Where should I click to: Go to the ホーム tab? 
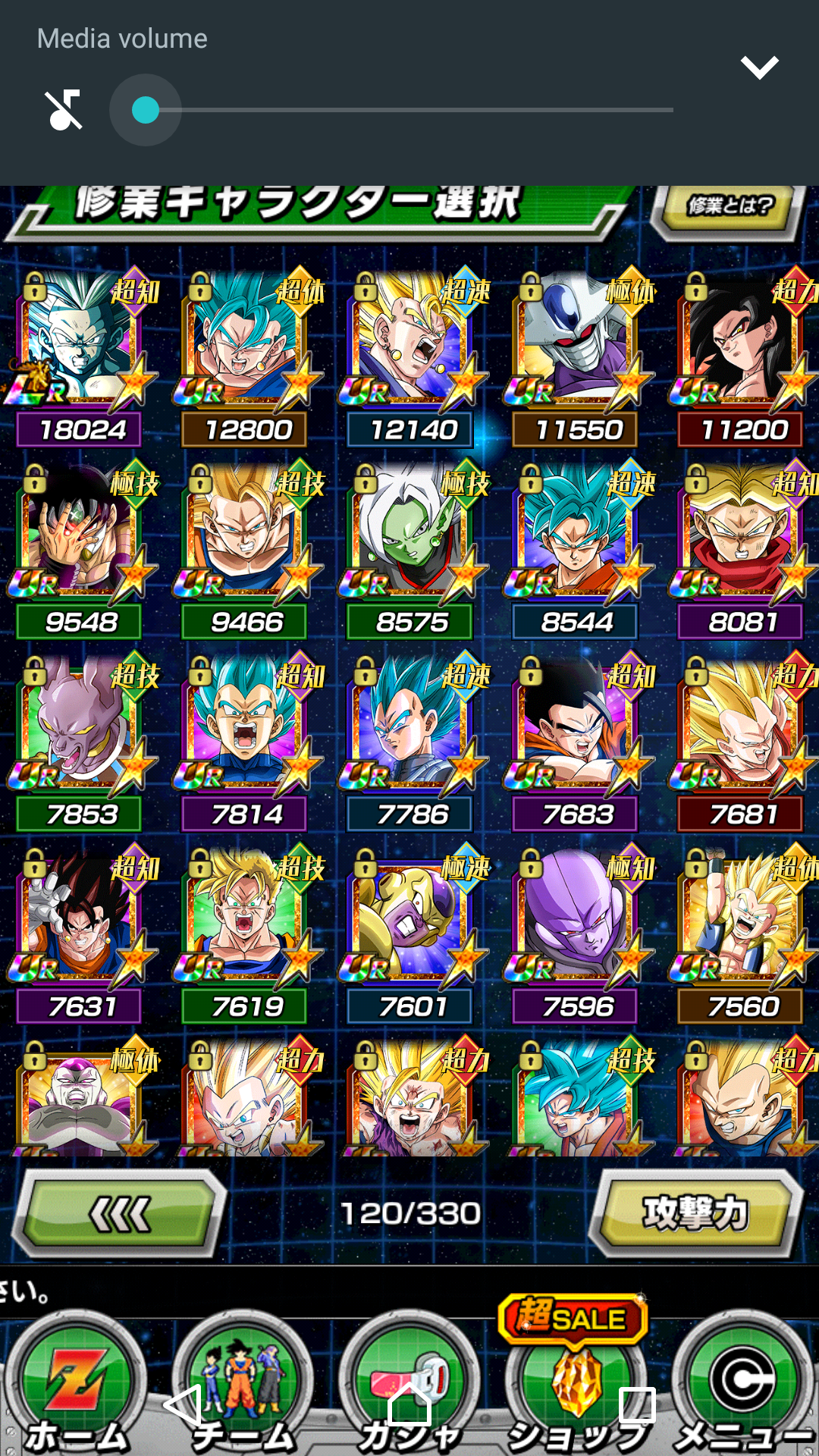click(76, 1384)
